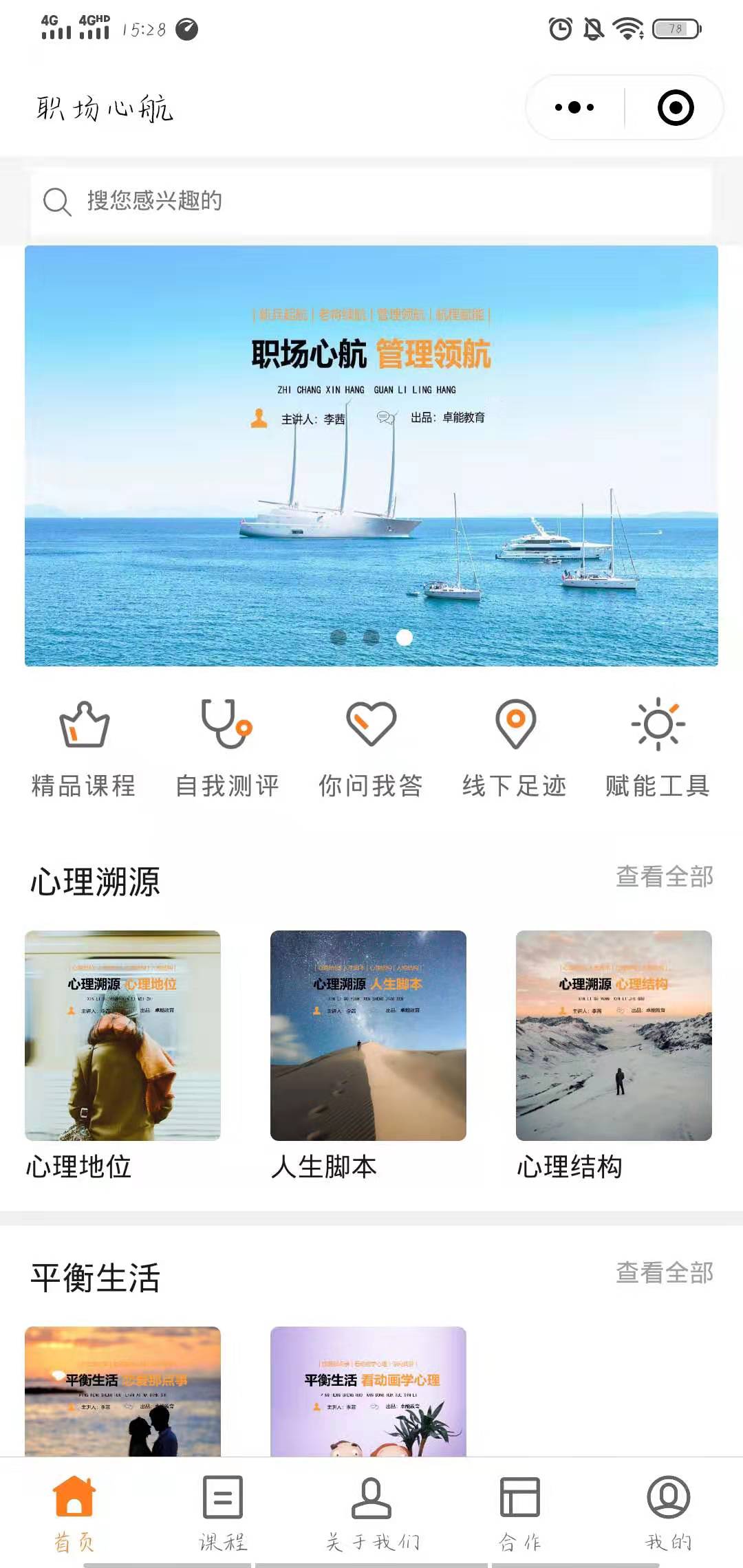
Task: Open the 职场心航 管理领航 banner
Action: pos(371,455)
